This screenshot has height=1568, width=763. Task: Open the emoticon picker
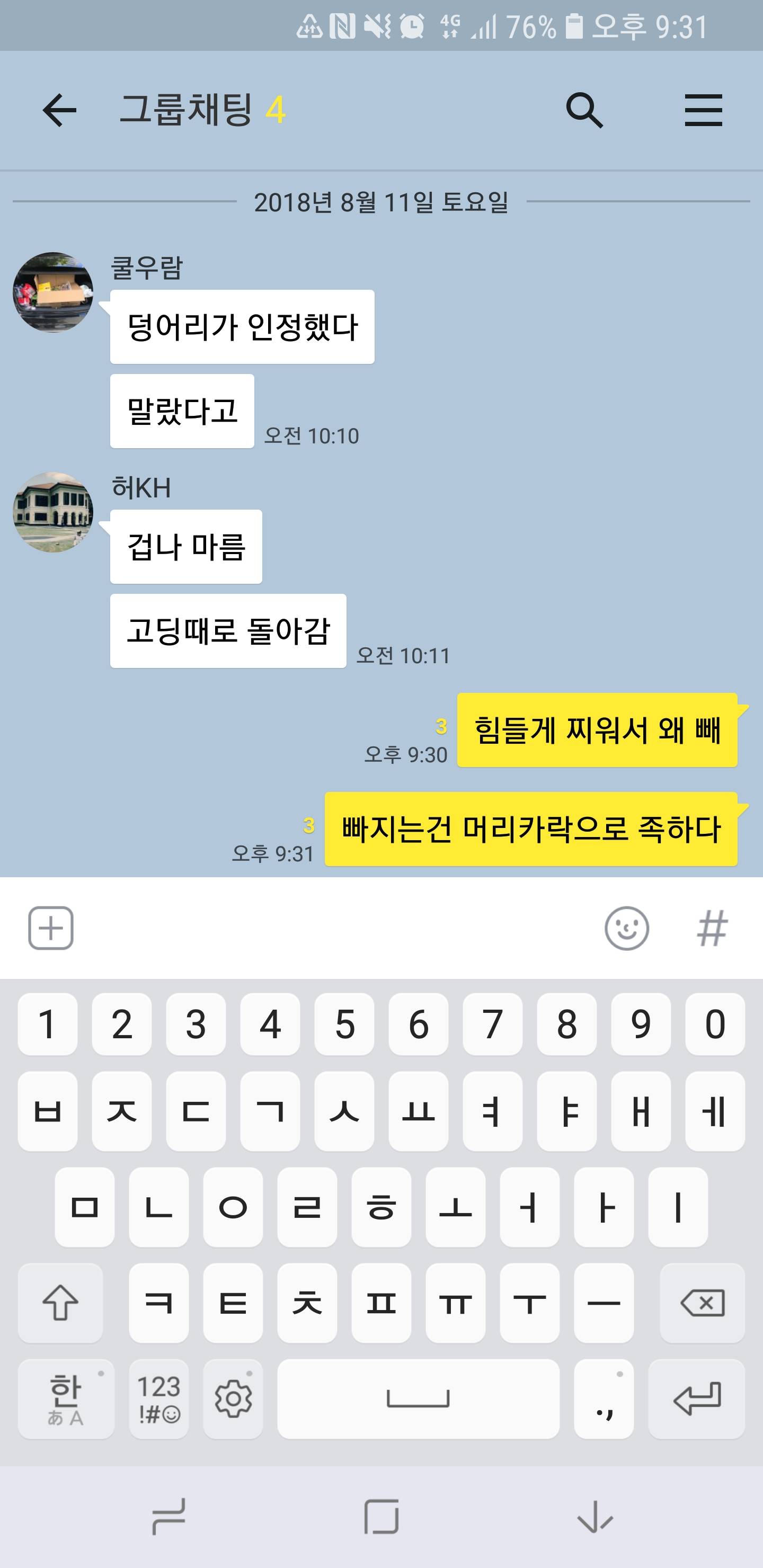(x=626, y=928)
